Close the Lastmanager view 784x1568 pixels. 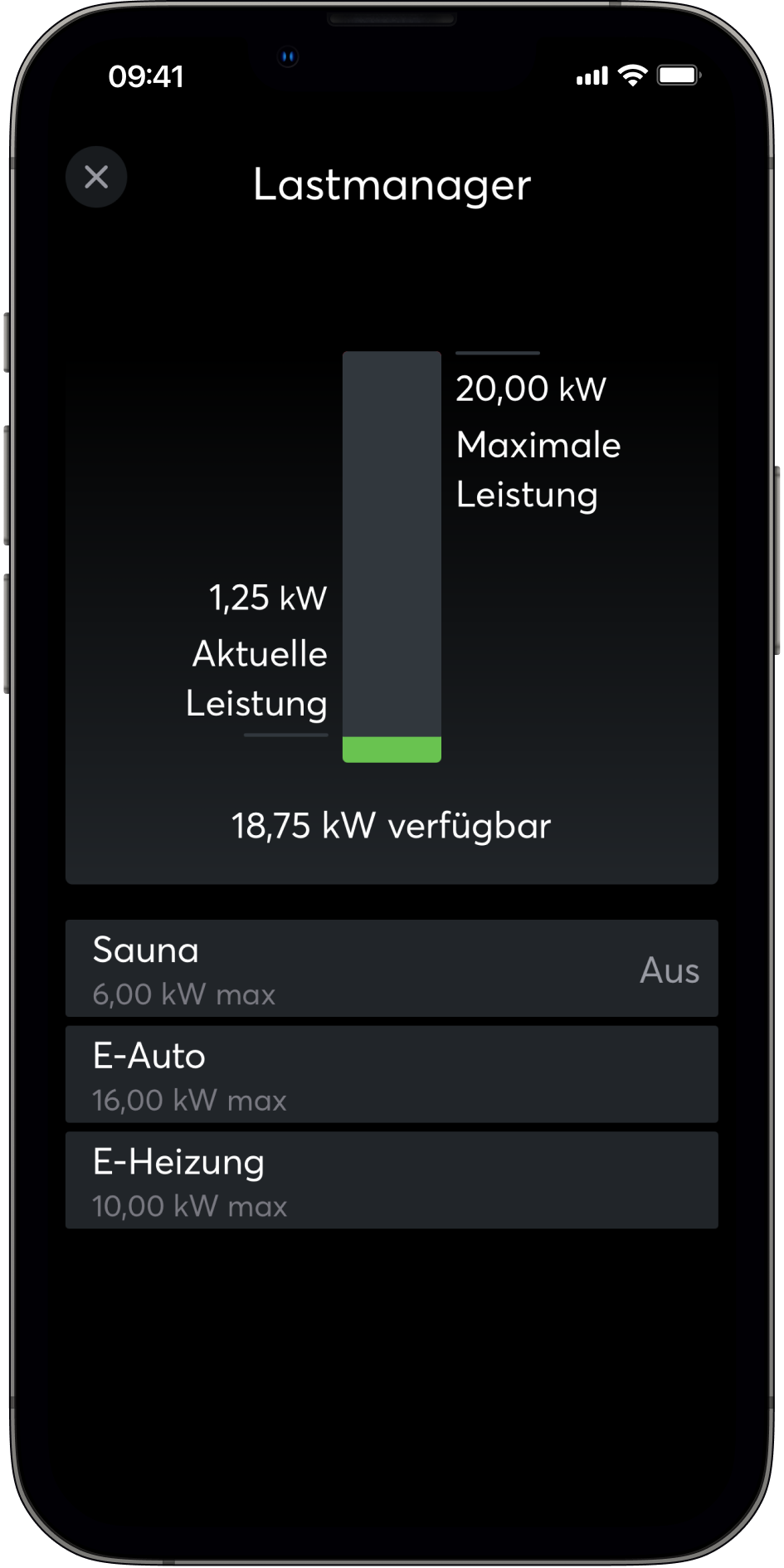(x=96, y=178)
